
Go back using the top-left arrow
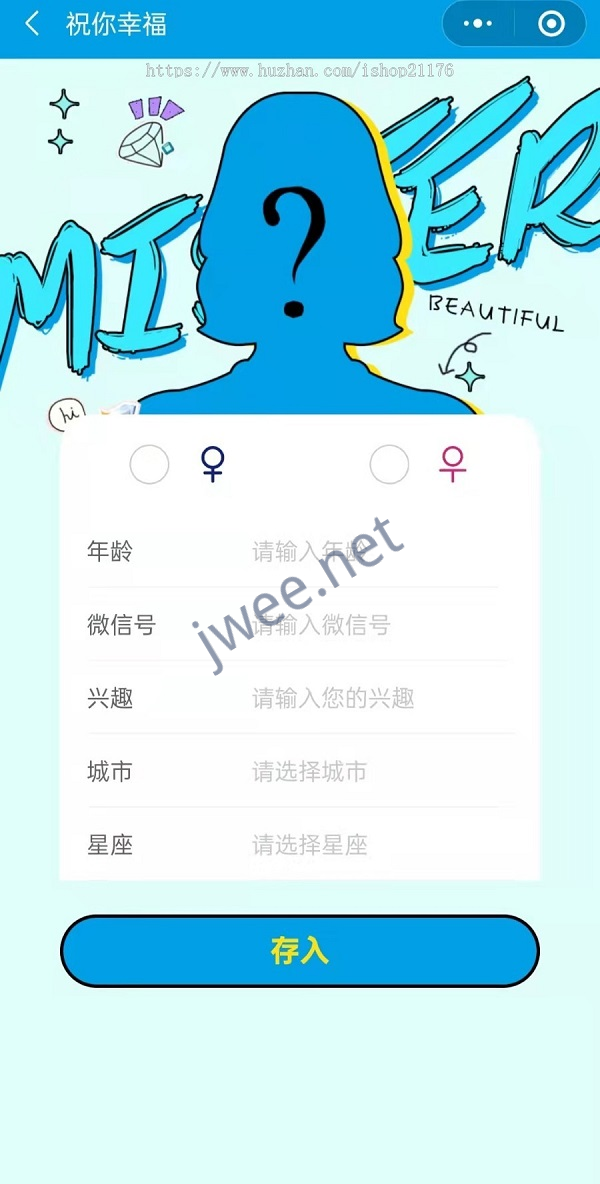(x=32, y=24)
